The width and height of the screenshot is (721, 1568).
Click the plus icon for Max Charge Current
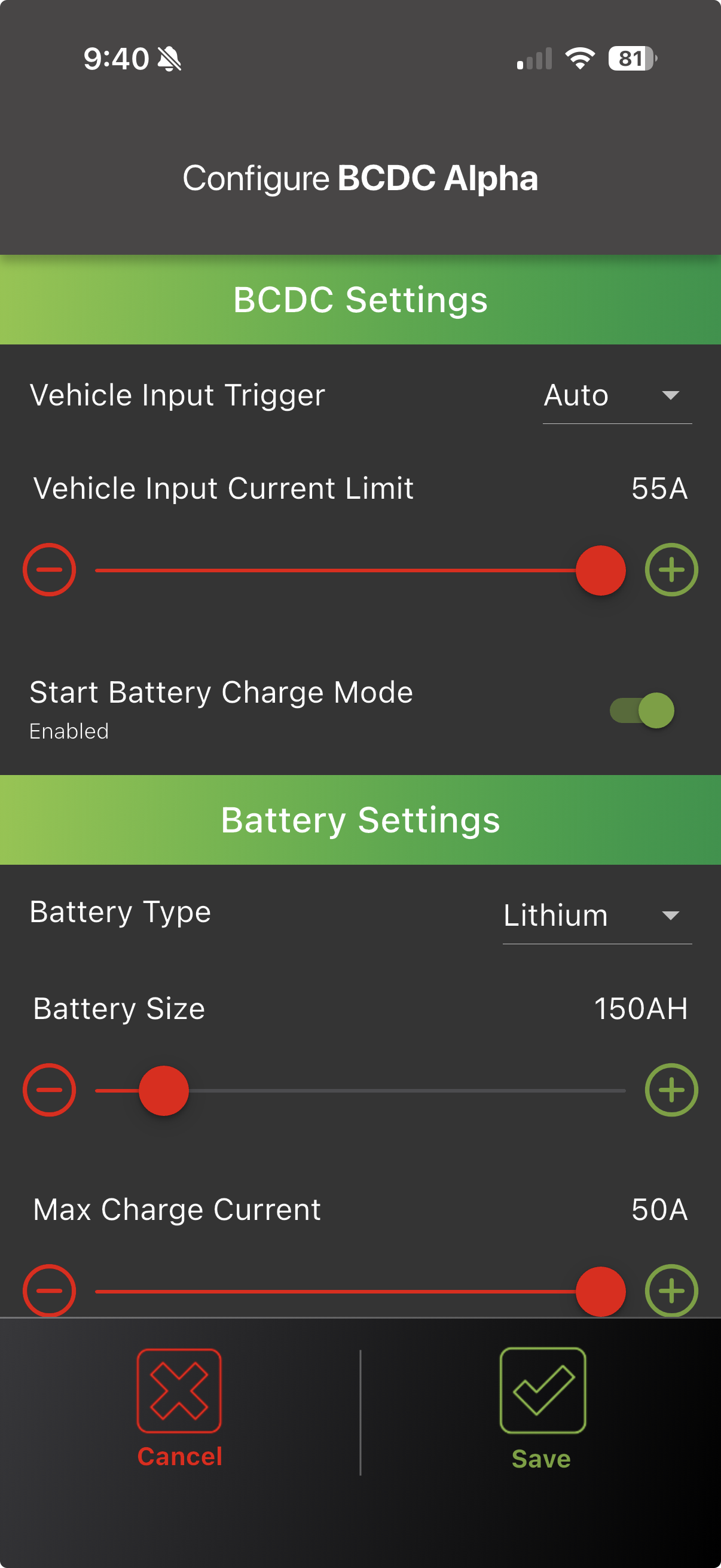[x=671, y=1291]
